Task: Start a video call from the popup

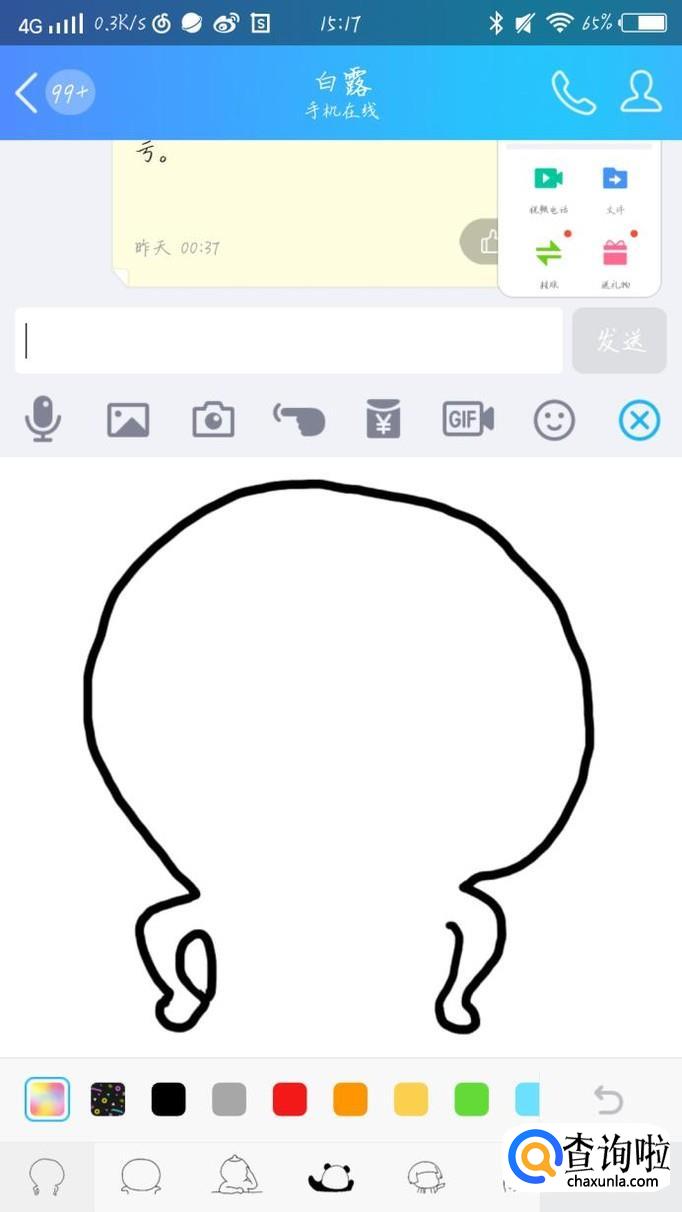Action: click(x=548, y=187)
